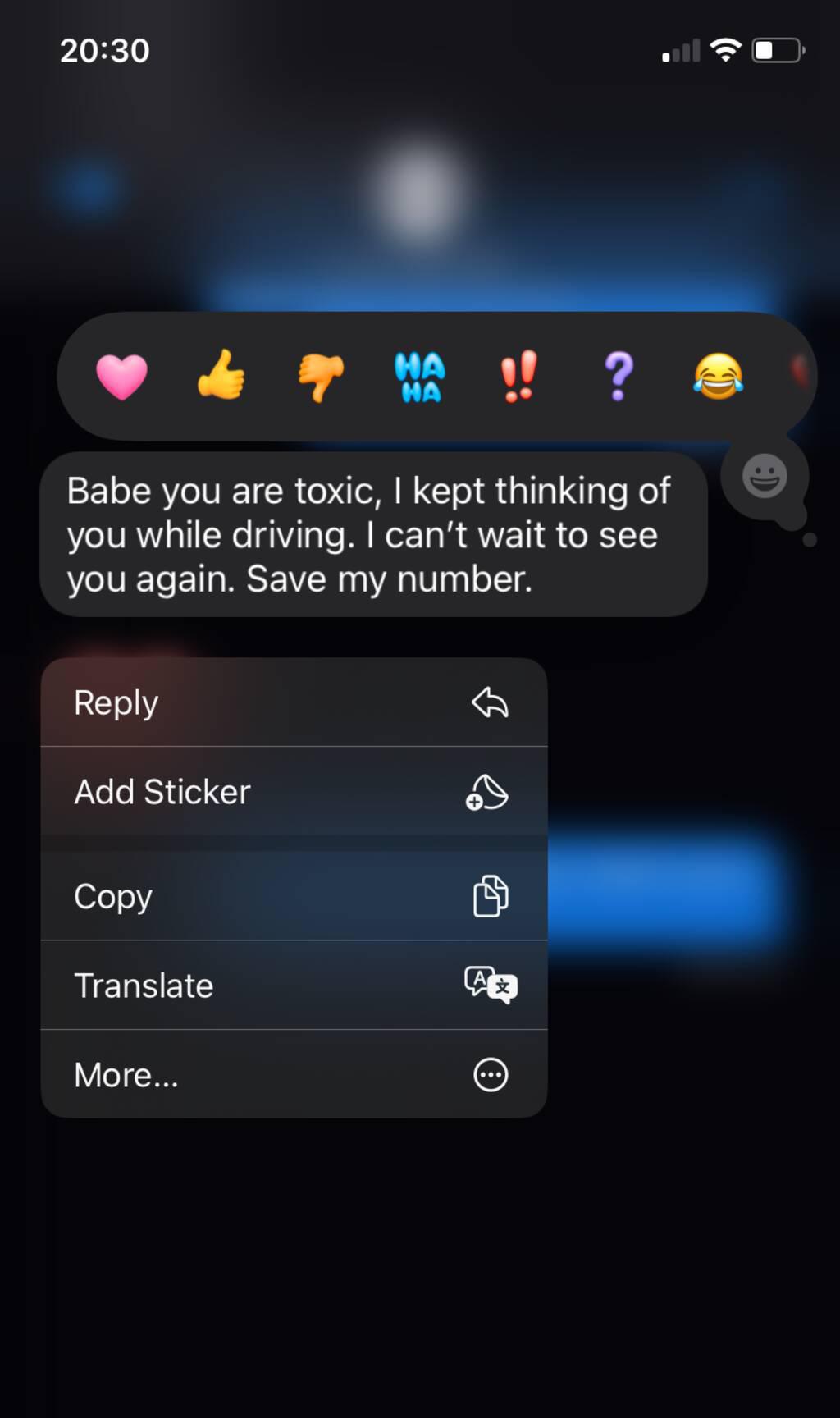React with red exclamation marks
Viewport: 840px width, 1418px height.
518,376
